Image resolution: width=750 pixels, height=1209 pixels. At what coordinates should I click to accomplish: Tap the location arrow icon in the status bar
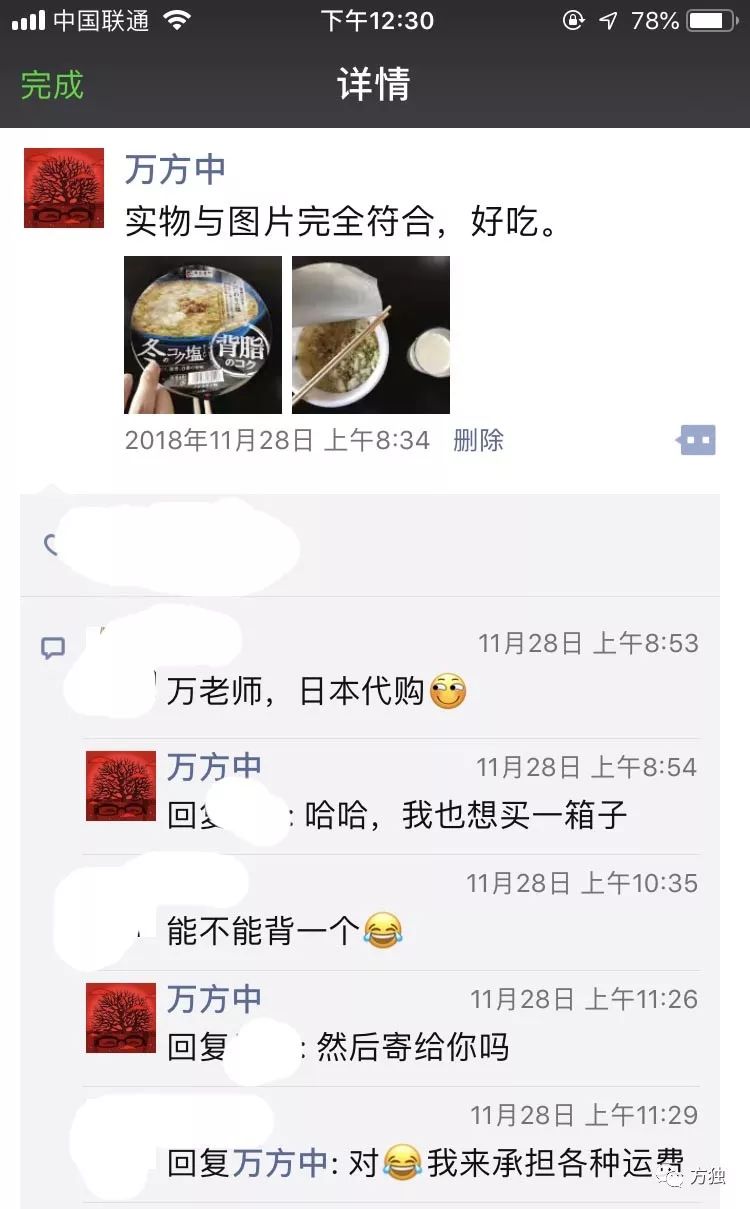click(x=608, y=18)
